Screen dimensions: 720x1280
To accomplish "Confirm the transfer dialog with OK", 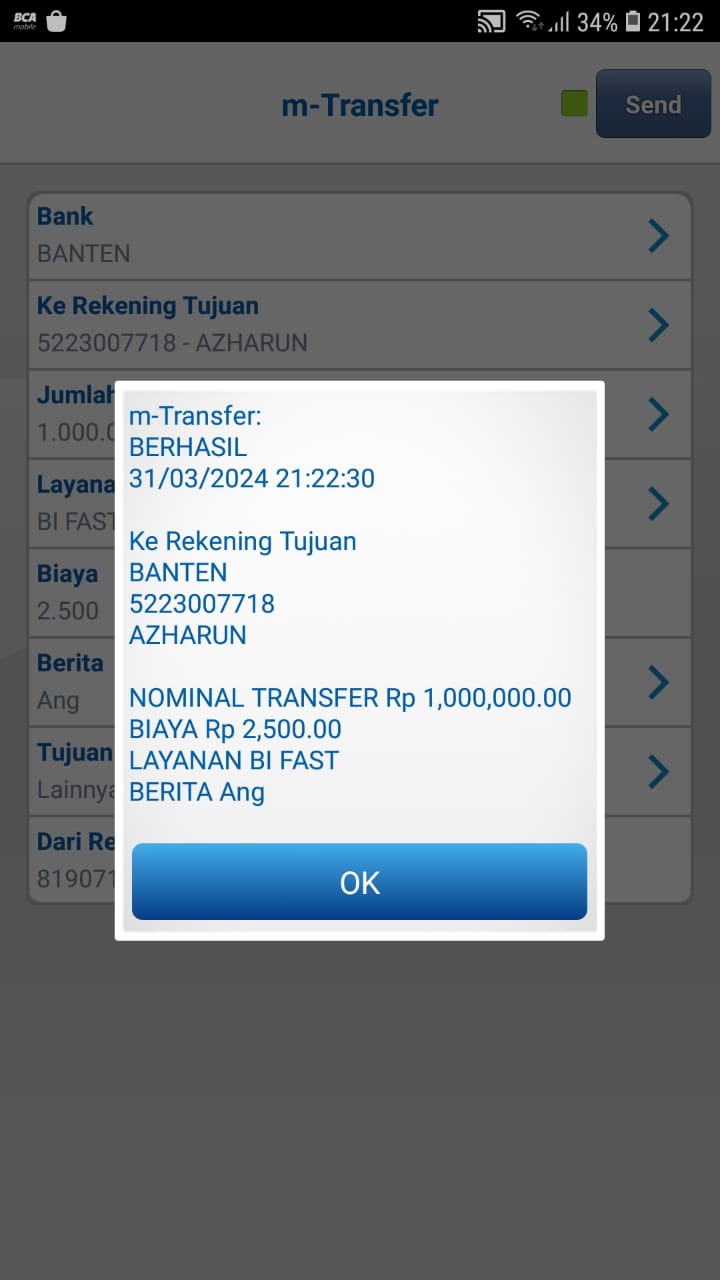I will pyautogui.click(x=359, y=881).
